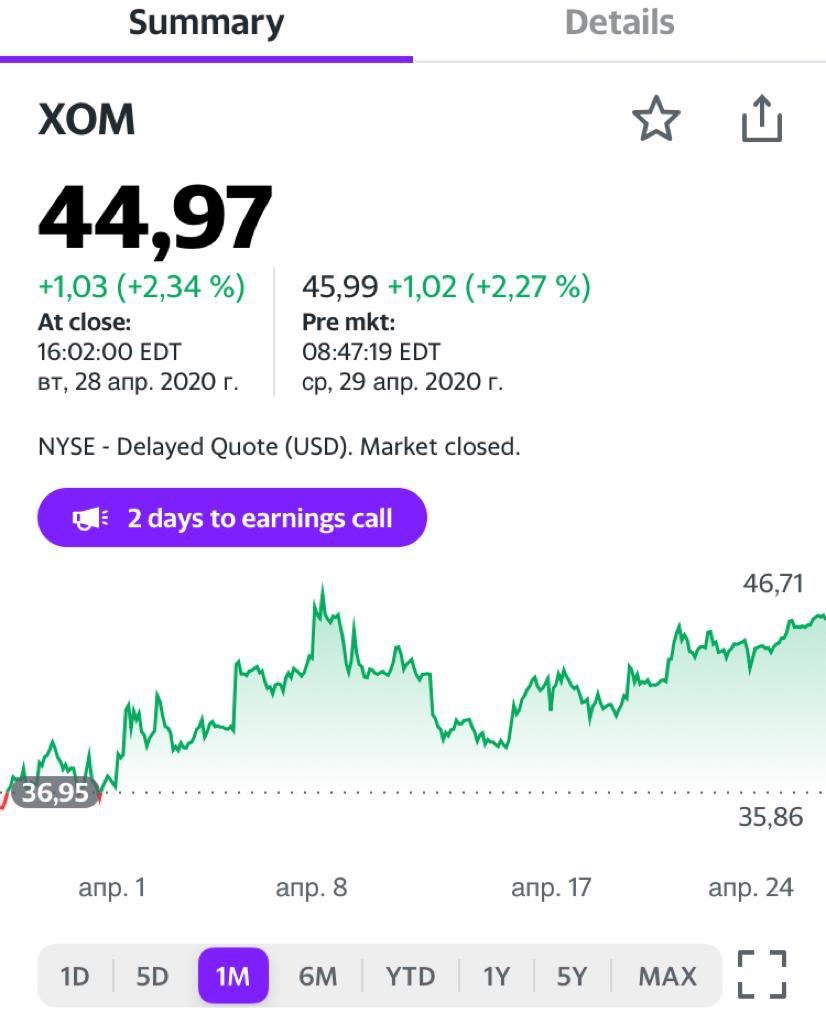
Task: Share the XOM quote
Action: click(x=761, y=120)
